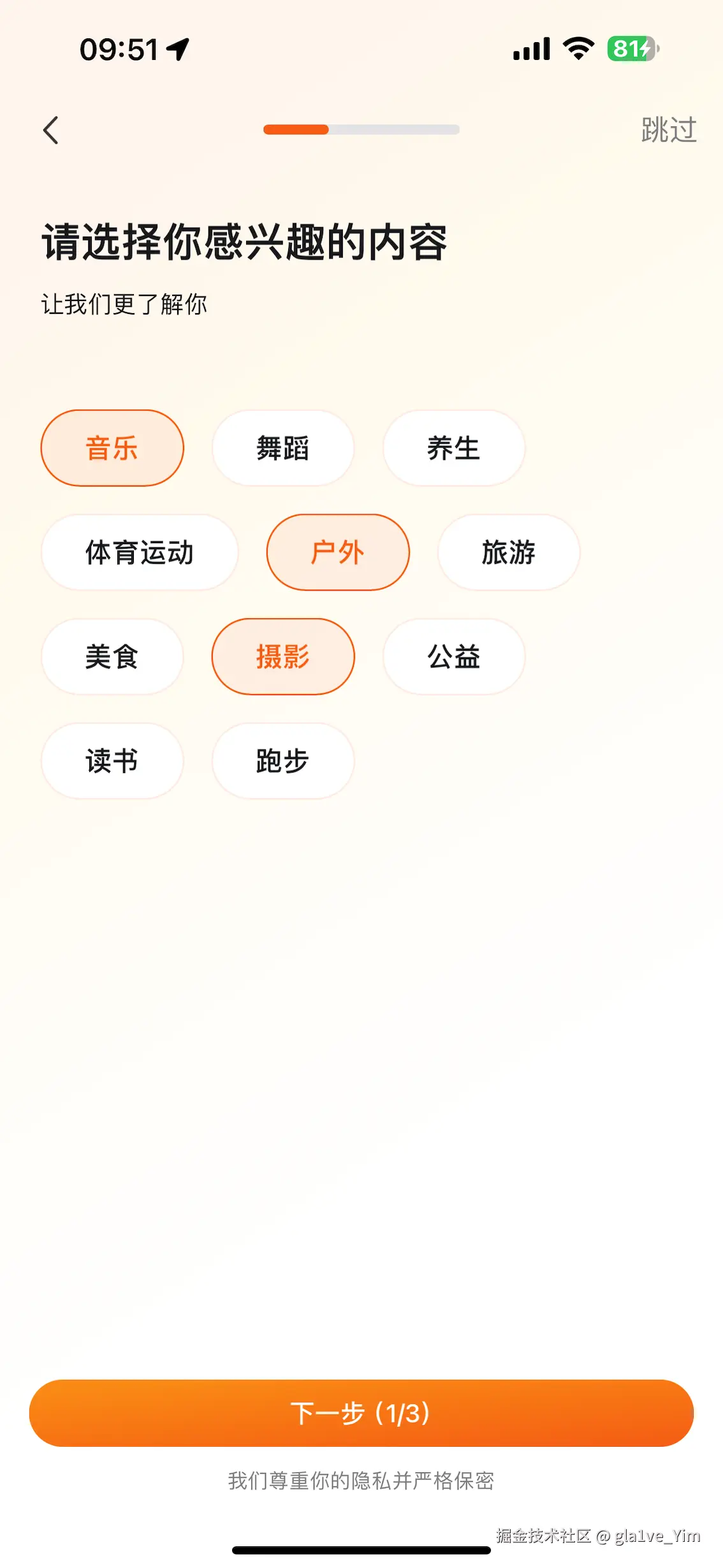Tap the Wi-Fi icon in the status bar
This screenshot has width=723, height=1568.
coord(578,48)
